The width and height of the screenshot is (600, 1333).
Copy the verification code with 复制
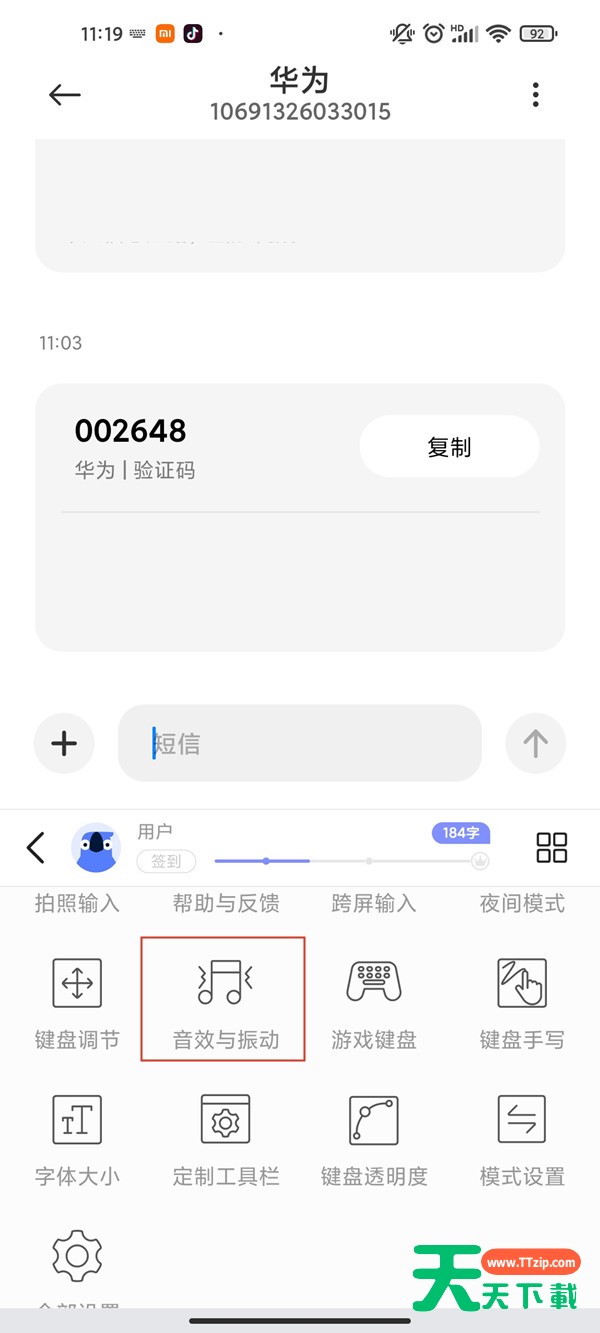click(449, 447)
